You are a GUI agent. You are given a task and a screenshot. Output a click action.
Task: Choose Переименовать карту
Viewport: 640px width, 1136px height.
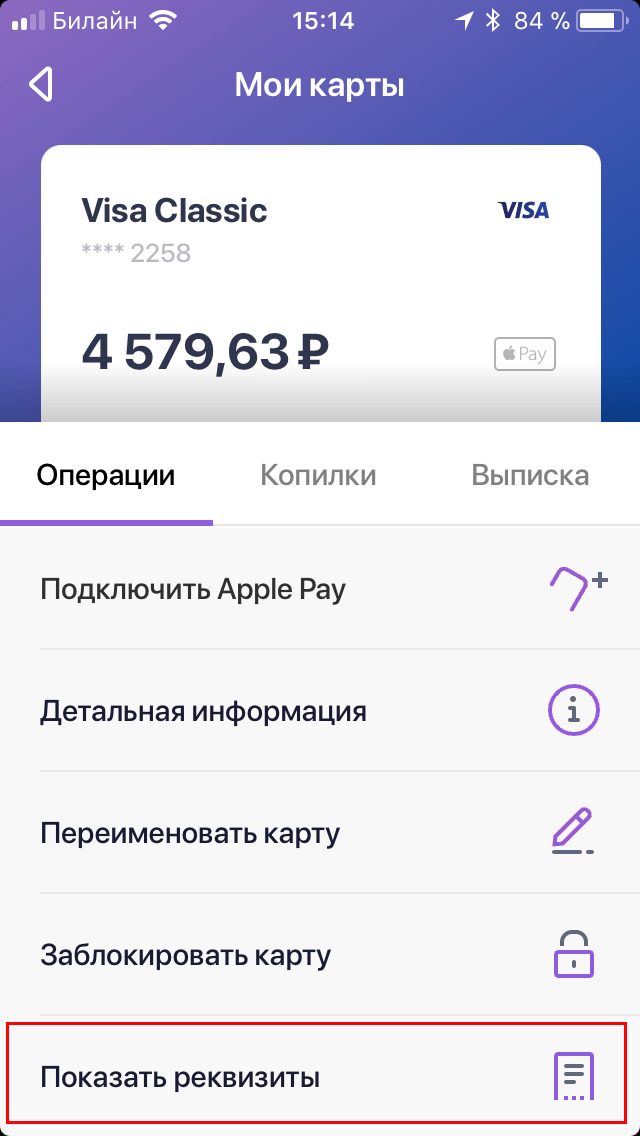320,833
